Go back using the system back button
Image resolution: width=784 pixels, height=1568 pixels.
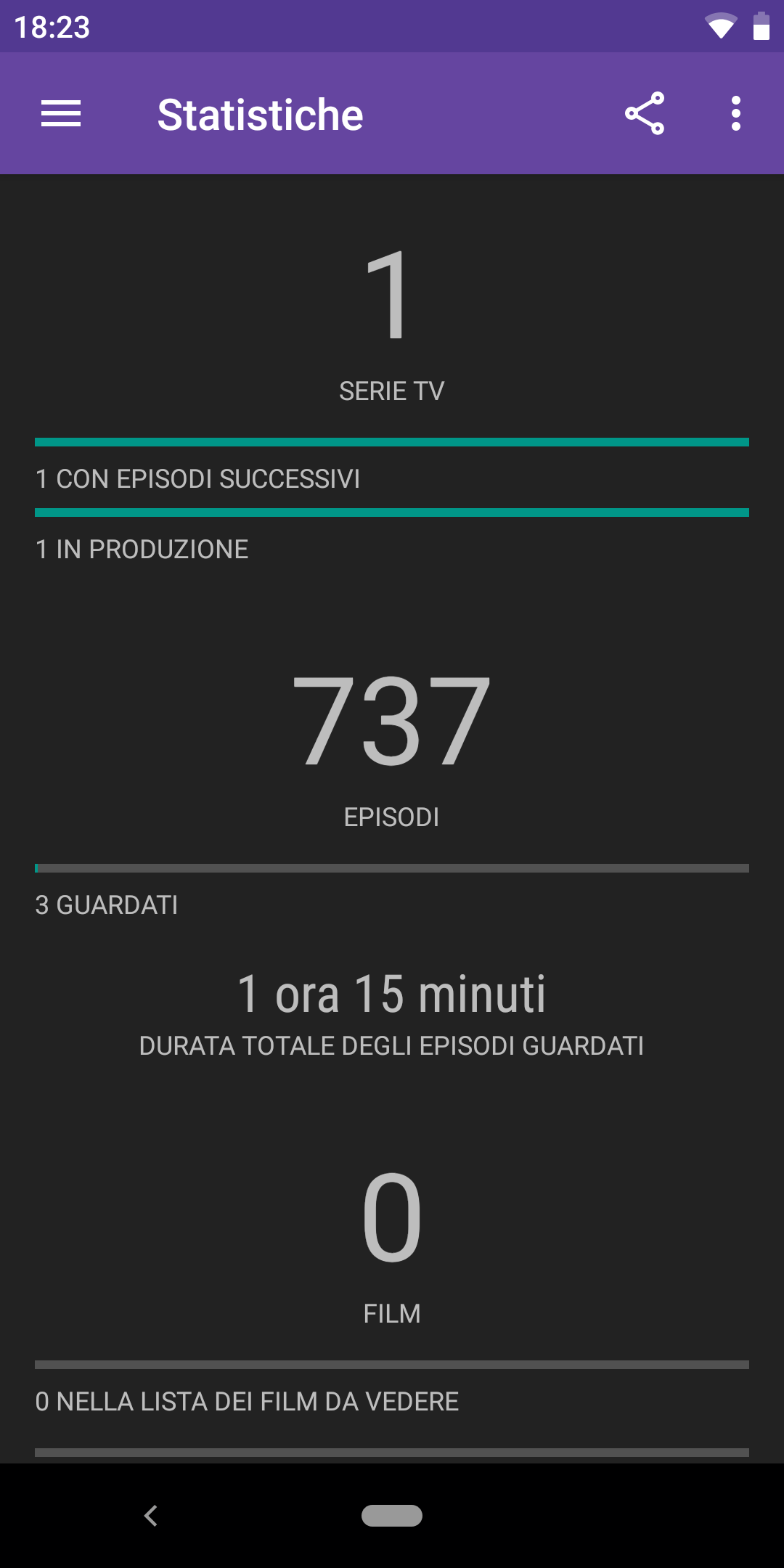tap(151, 1515)
